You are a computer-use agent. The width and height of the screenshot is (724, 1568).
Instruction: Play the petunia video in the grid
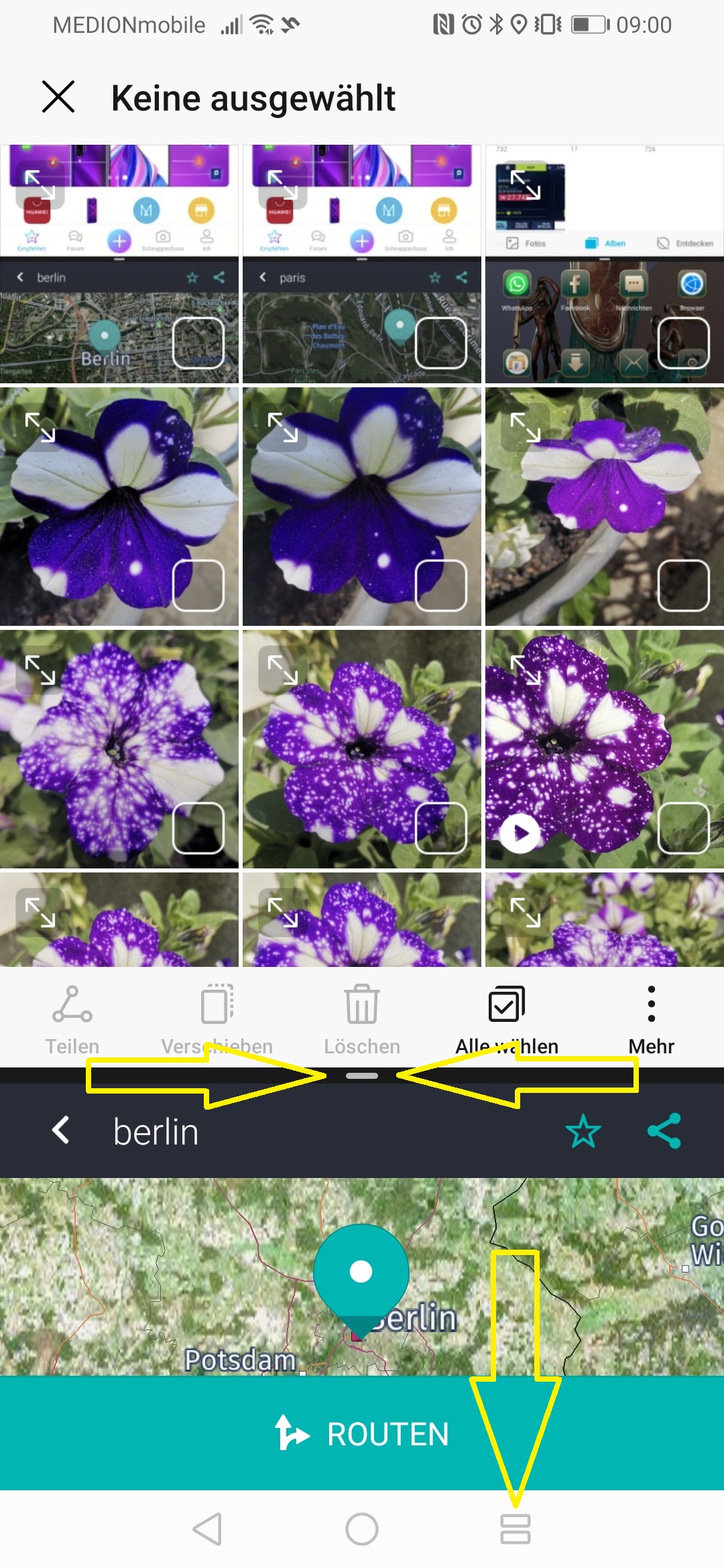click(x=520, y=832)
